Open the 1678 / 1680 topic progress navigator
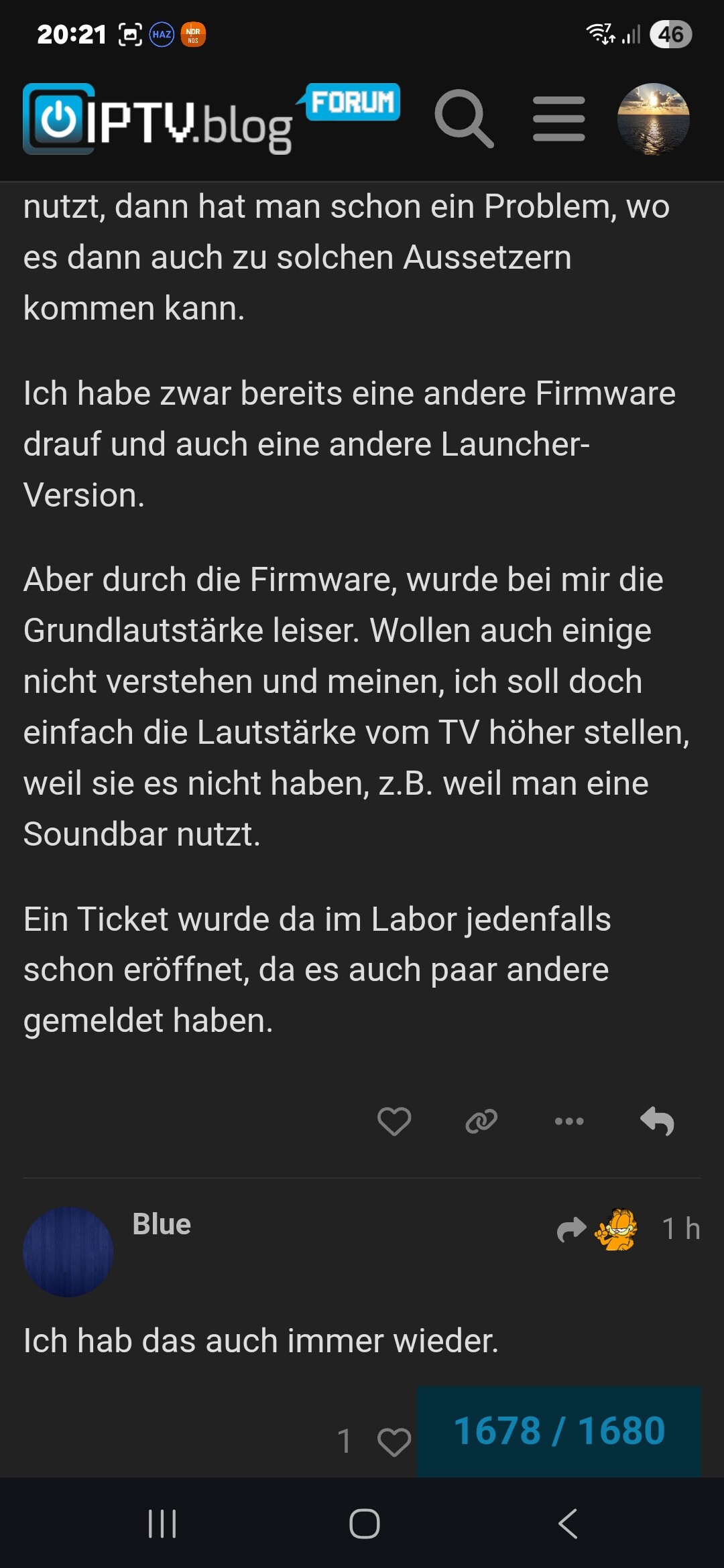724x1568 pixels. click(559, 1431)
